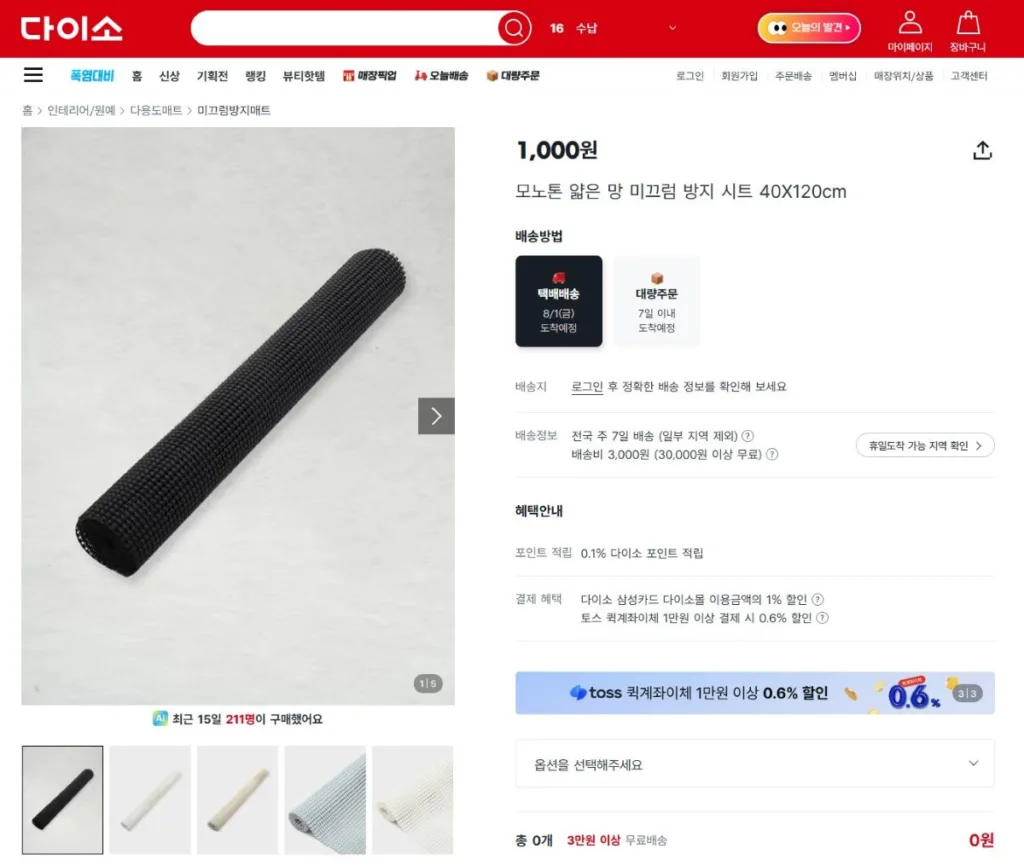Switch to 랭킹 tab
The image size is (1024, 866).
[256, 76]
